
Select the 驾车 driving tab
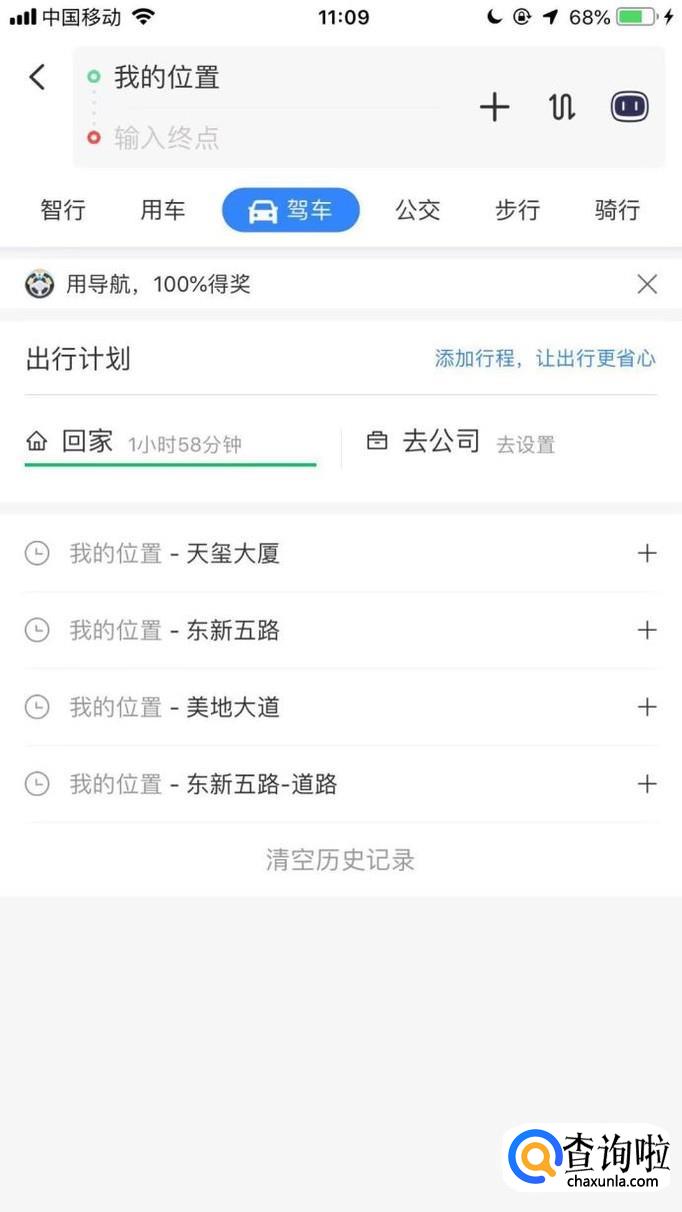click(x=290, y=210)
